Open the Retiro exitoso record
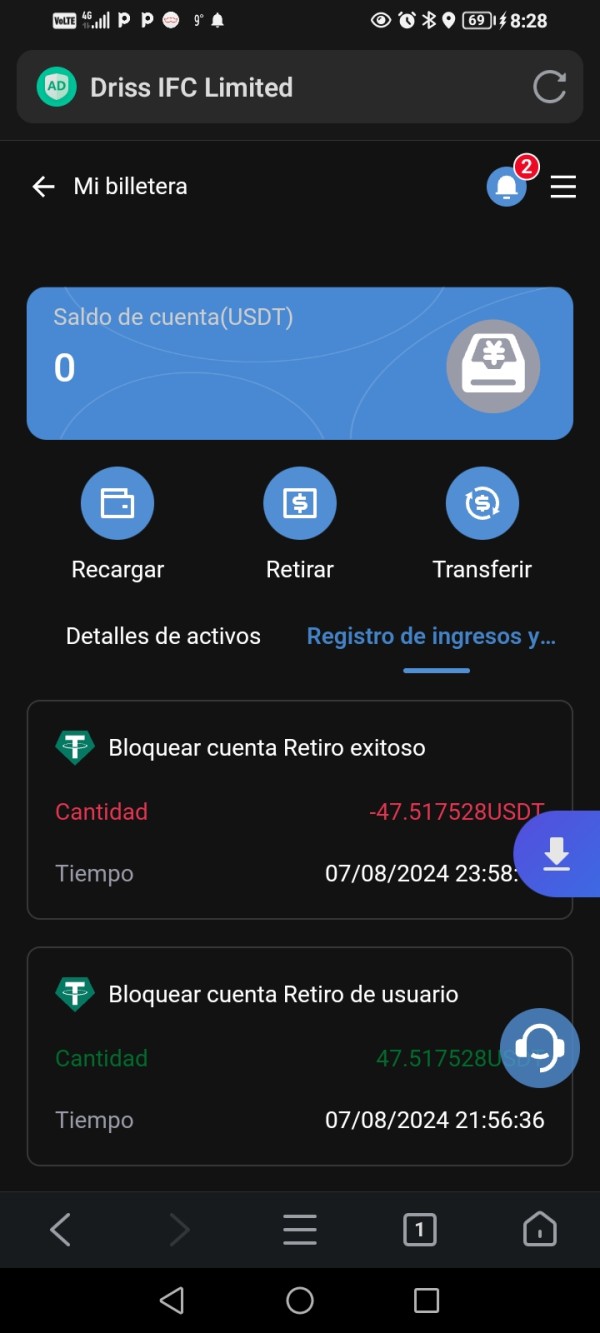The image size is (600, 1333). pos(300,810)
